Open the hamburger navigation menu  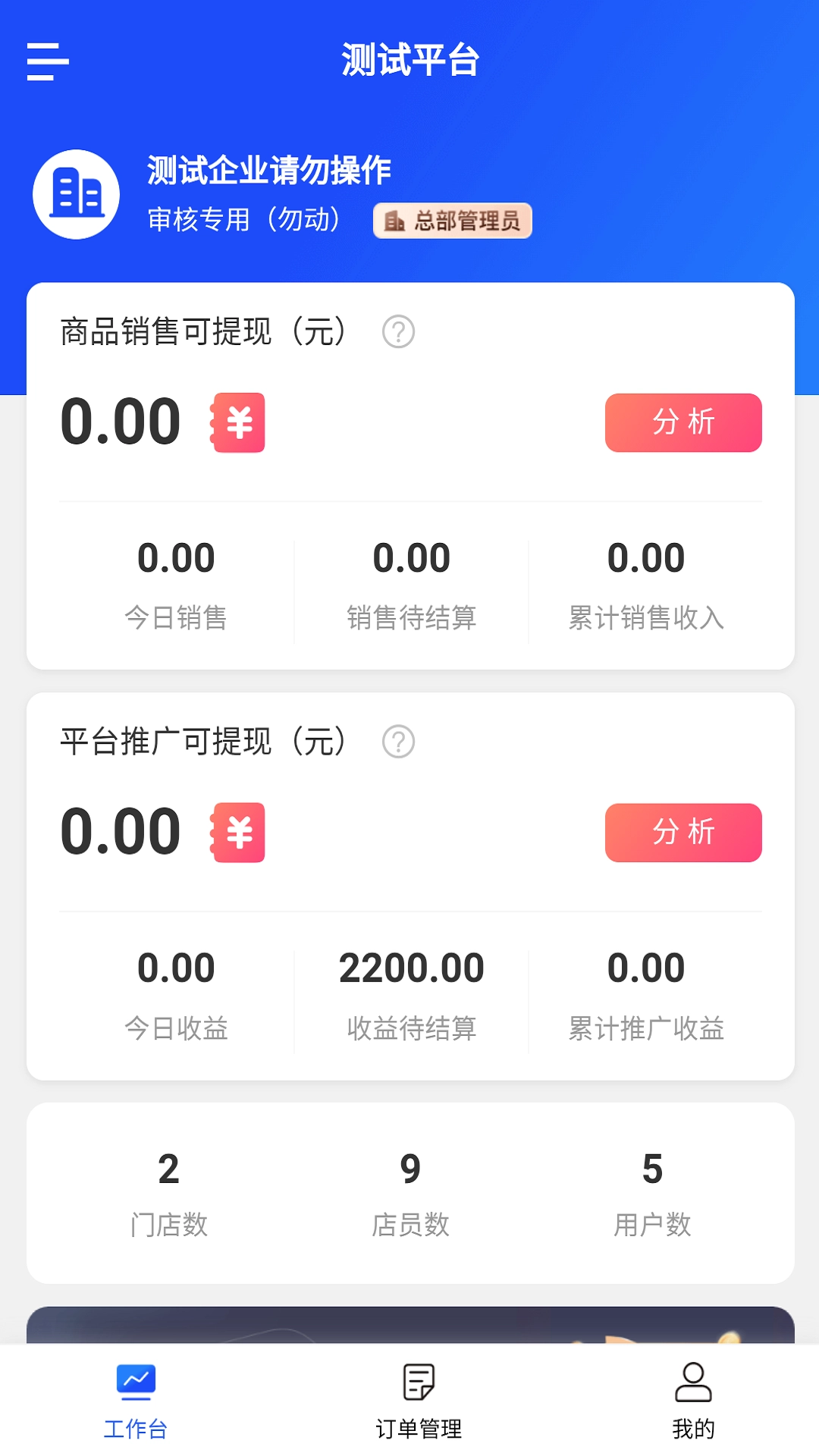tap(47, 62)
